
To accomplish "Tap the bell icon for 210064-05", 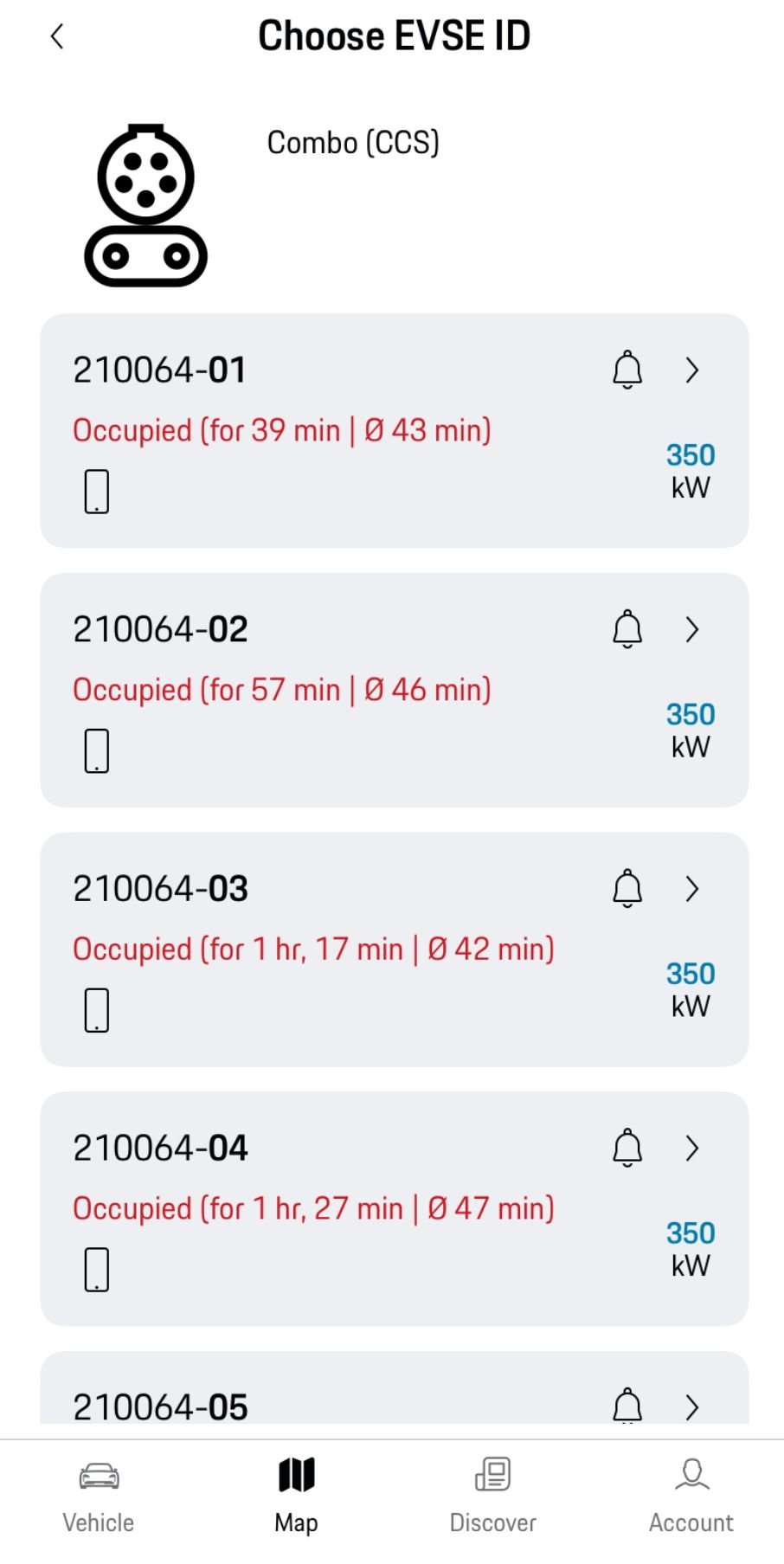I will pyautogui.click(x=627, y=1406).
